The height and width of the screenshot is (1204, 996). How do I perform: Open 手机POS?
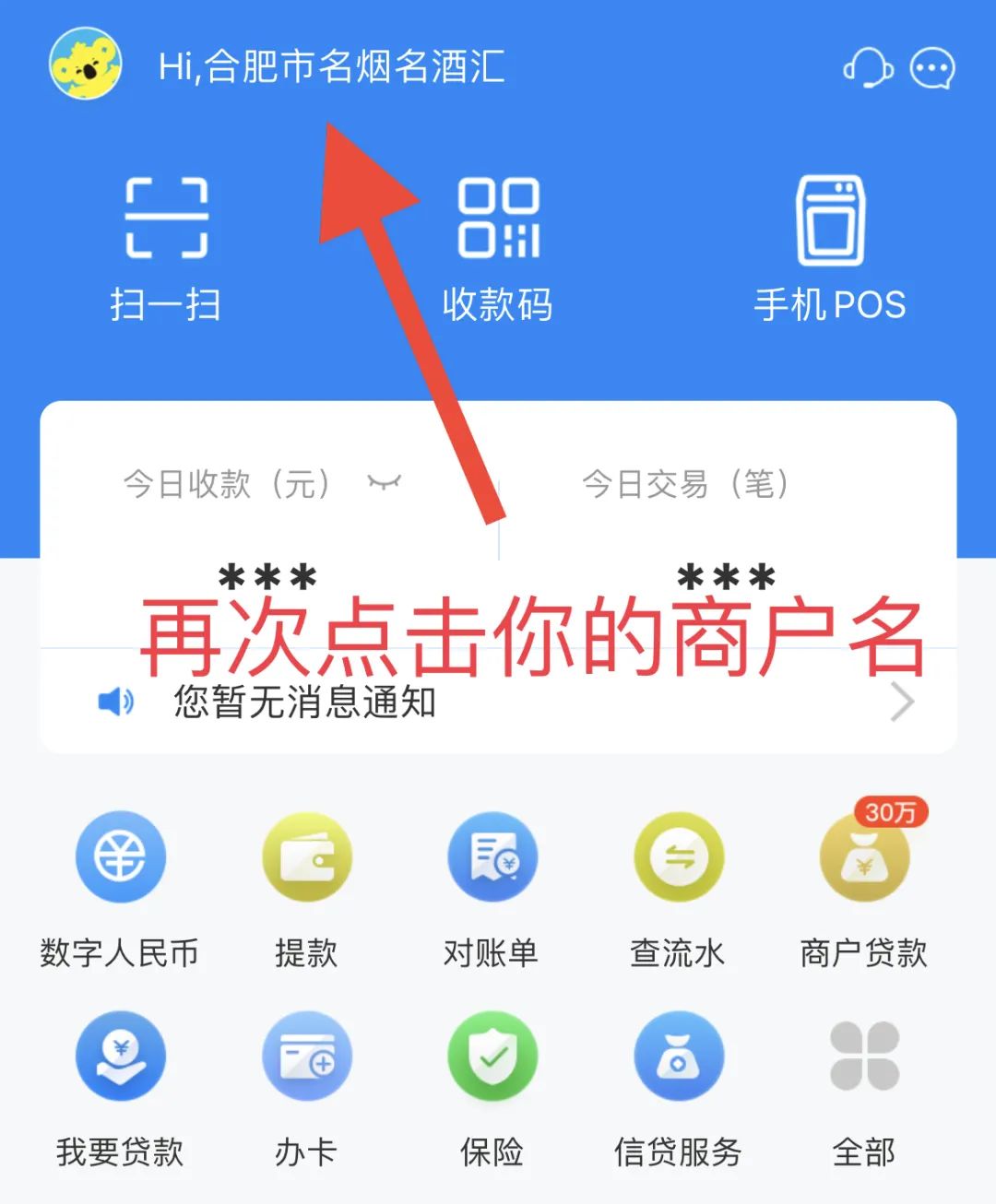point(830,249)
